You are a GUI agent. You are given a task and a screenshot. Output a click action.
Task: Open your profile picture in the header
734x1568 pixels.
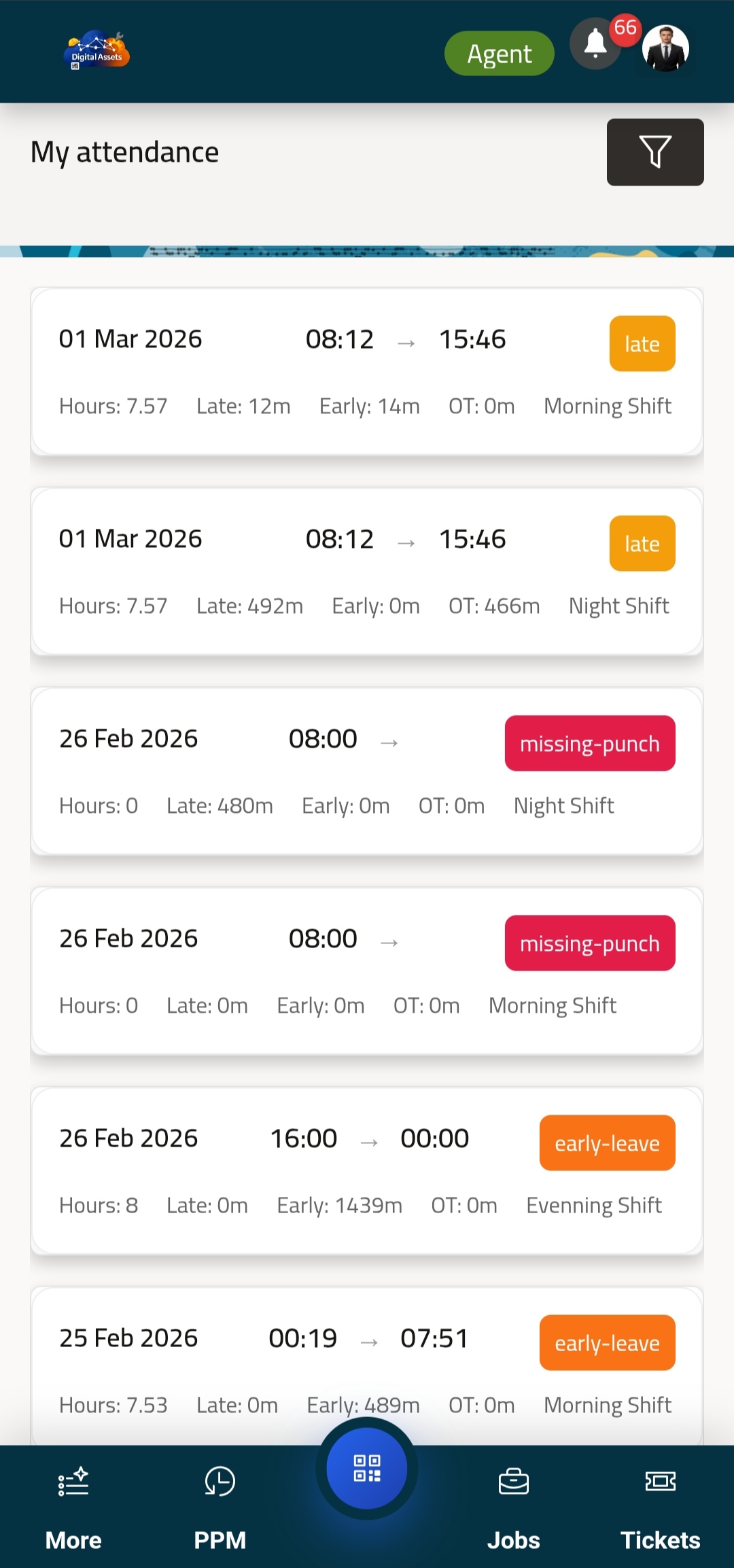pyautogui.click(x=665, y=47)
